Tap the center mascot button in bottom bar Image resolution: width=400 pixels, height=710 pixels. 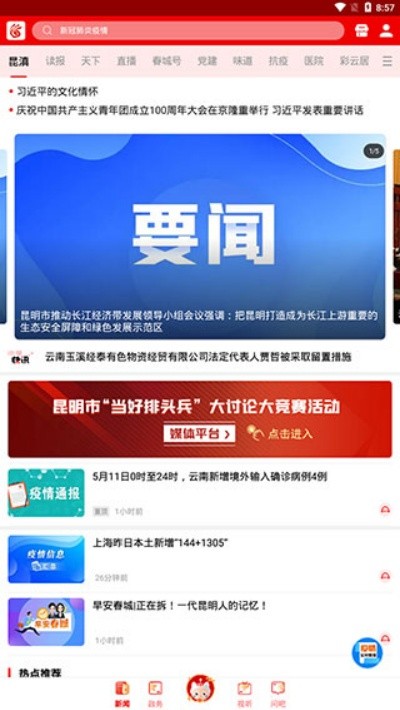200,688
